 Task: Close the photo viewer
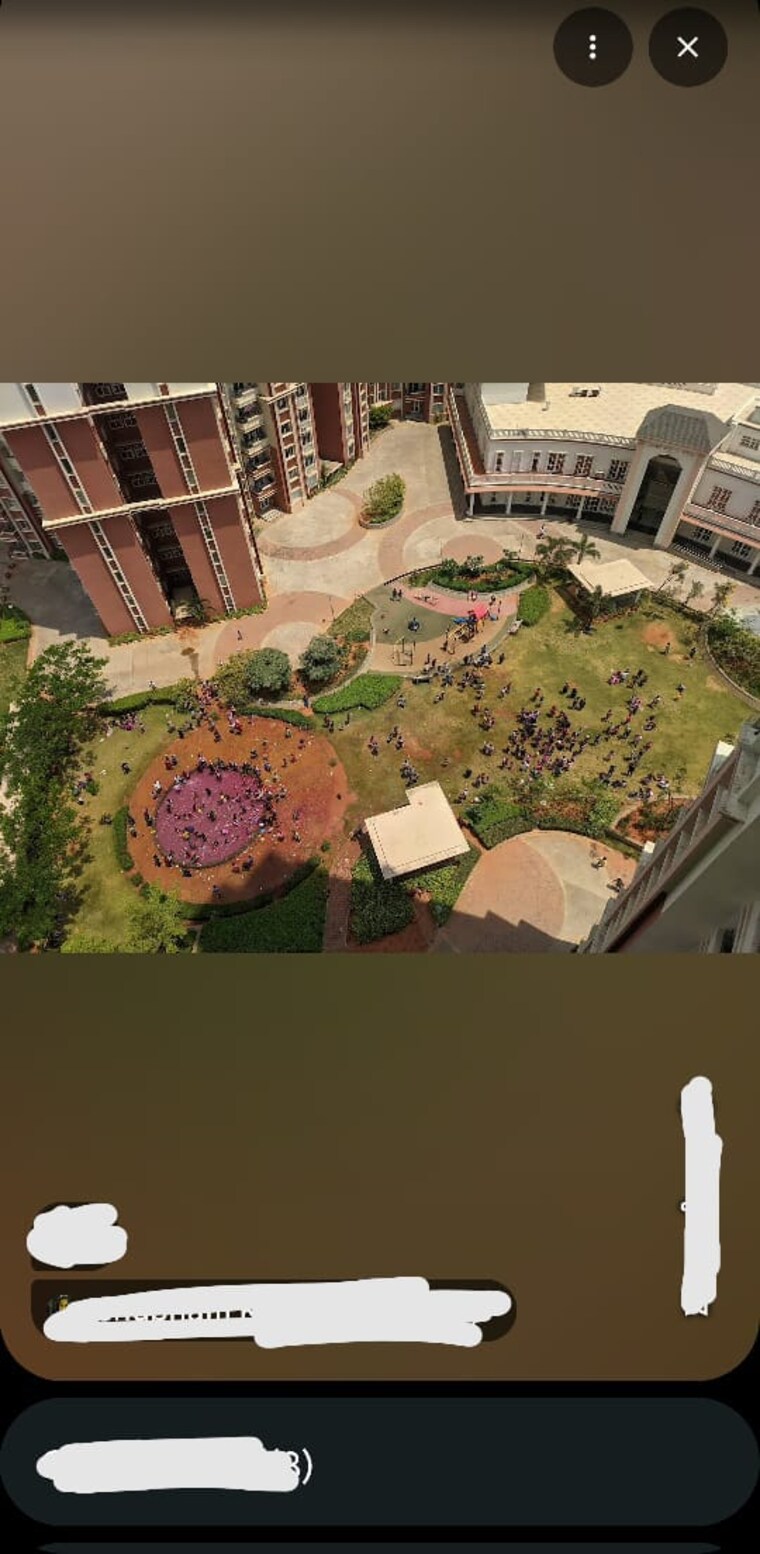pos(688,47)
